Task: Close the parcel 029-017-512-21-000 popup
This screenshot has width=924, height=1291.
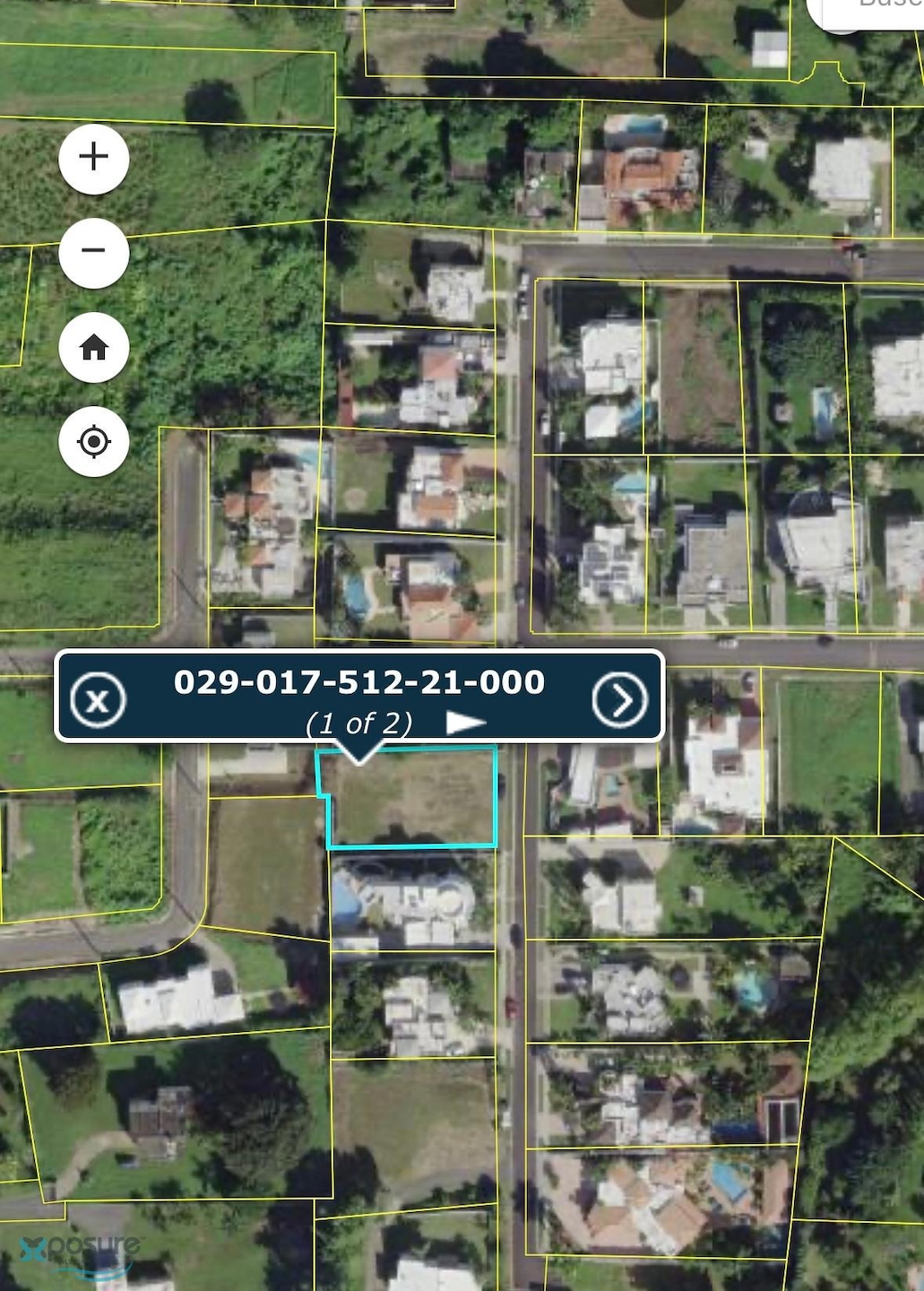Action: click(98, 699)
